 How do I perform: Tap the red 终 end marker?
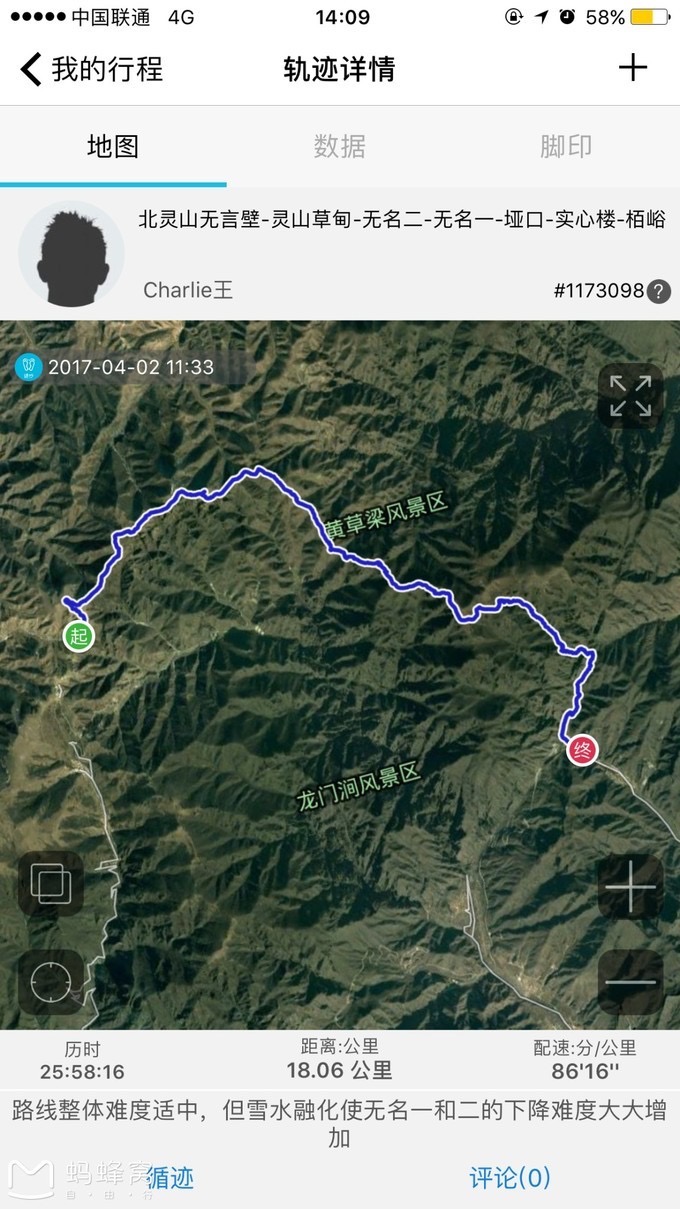pos(582,750)
